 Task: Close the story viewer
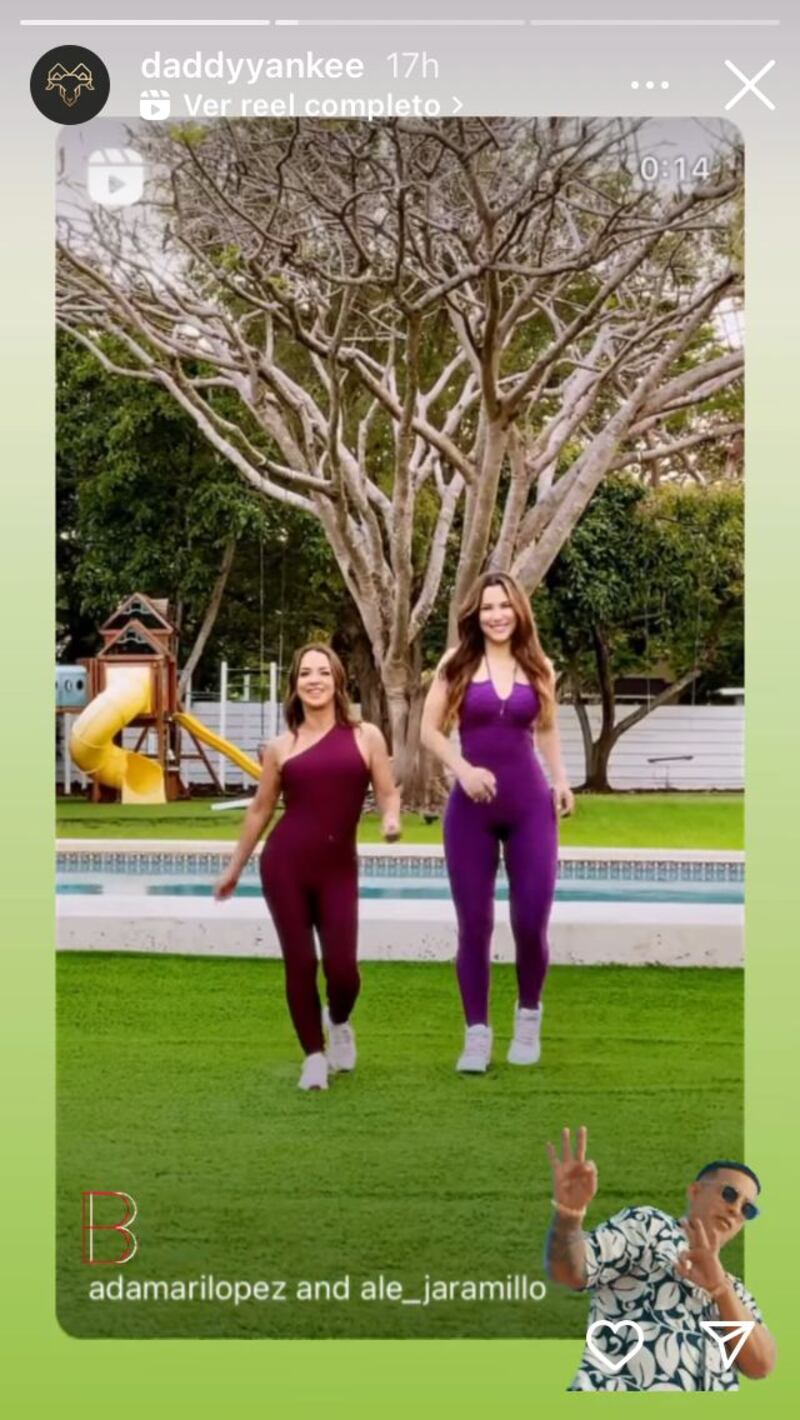pos(749,85)
